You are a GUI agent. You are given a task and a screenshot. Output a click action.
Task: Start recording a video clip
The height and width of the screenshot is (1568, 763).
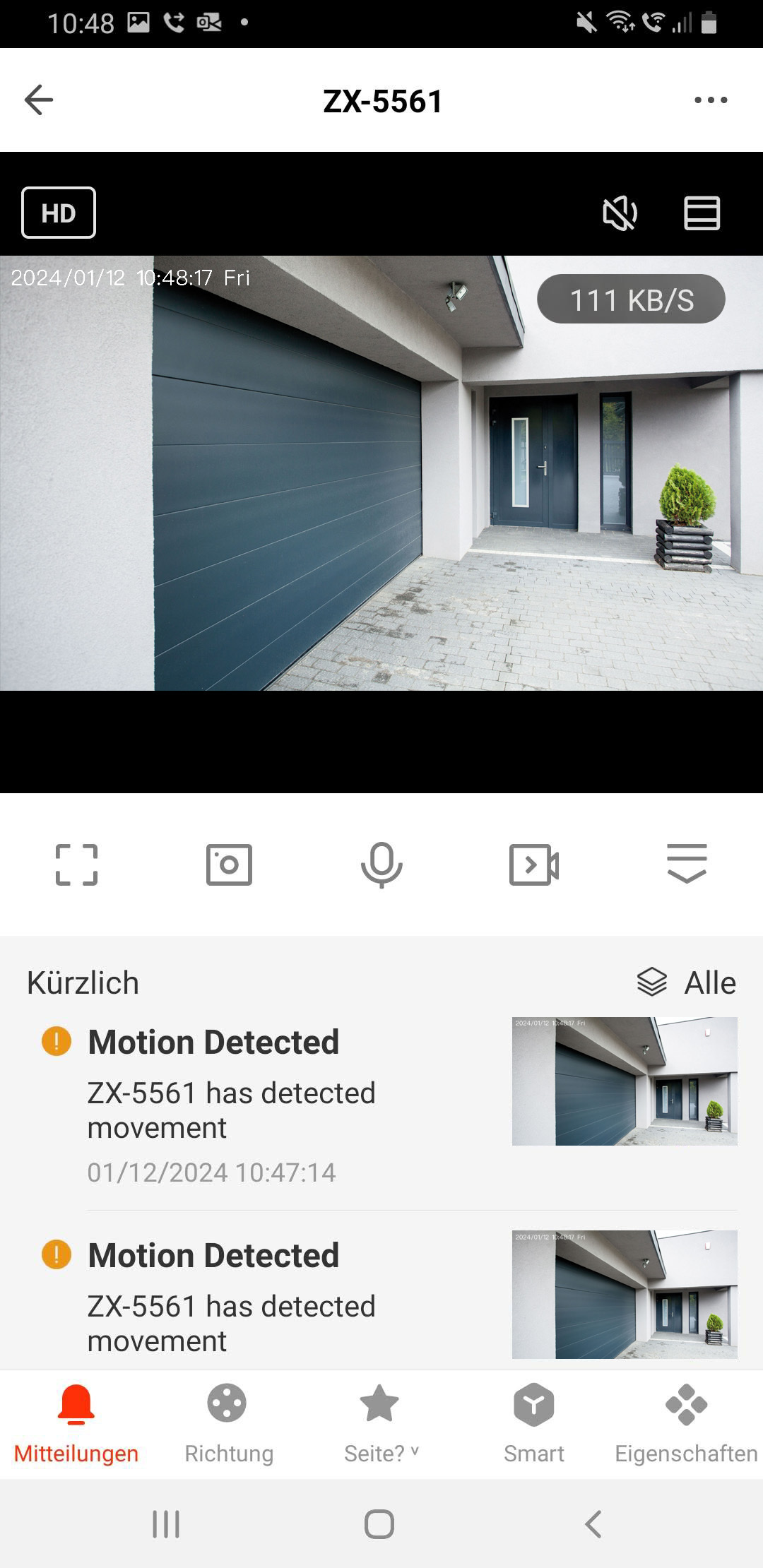534,865
